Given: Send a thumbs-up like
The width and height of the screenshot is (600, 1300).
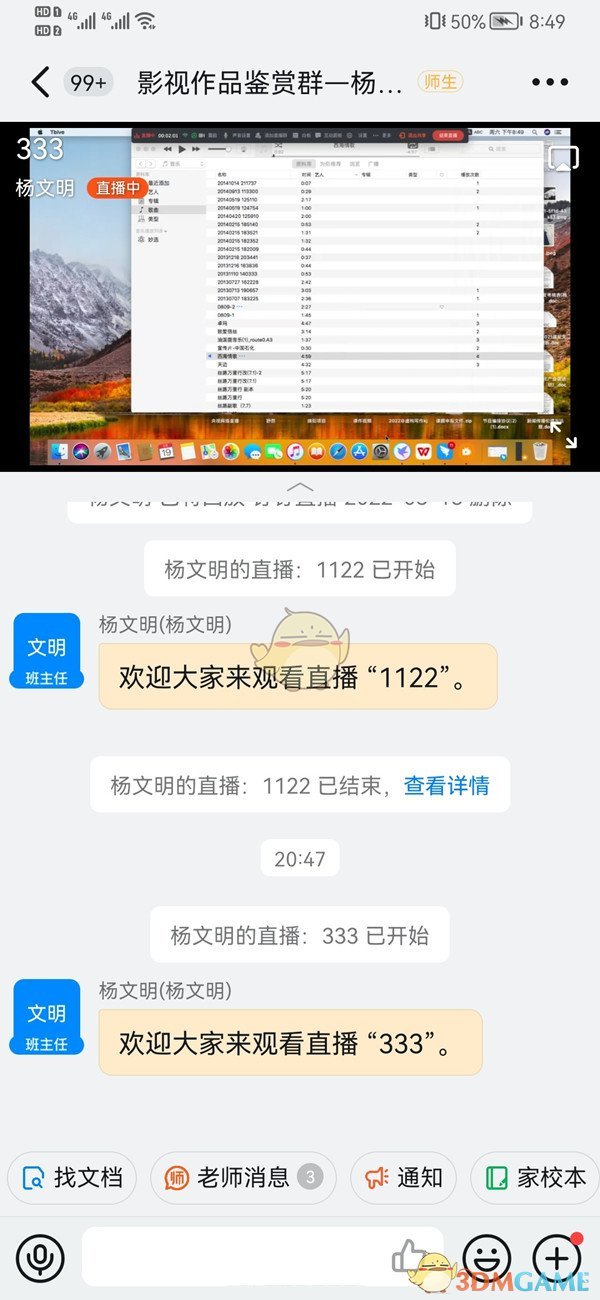Looking at the screenshot, I should click(x=409, y=1256).
